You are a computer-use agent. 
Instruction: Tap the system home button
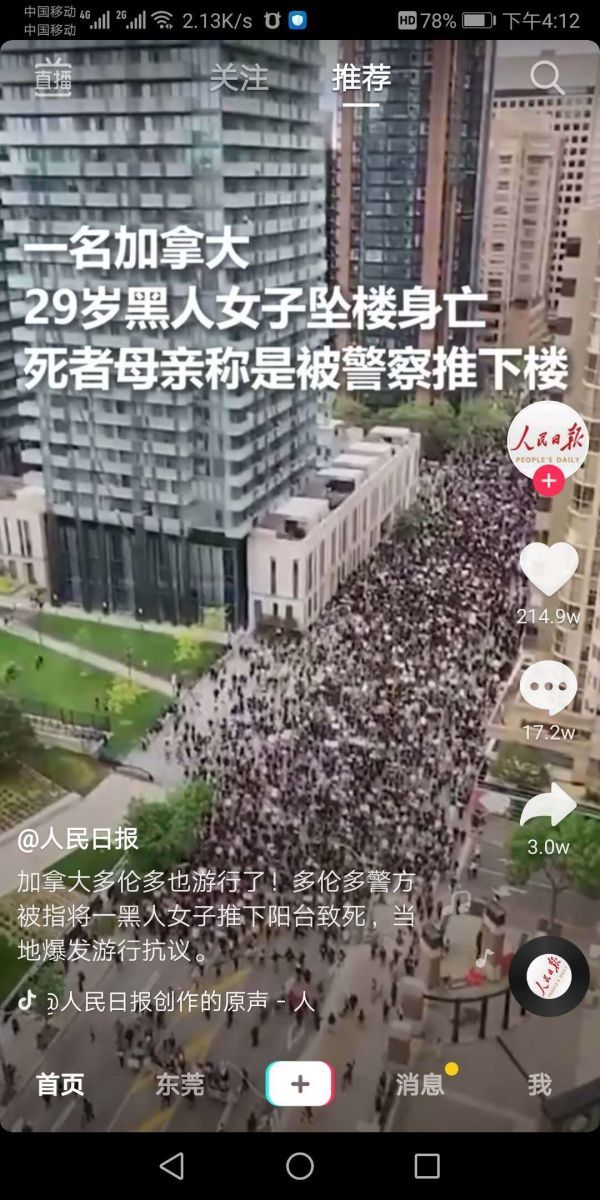point(300,1166)
